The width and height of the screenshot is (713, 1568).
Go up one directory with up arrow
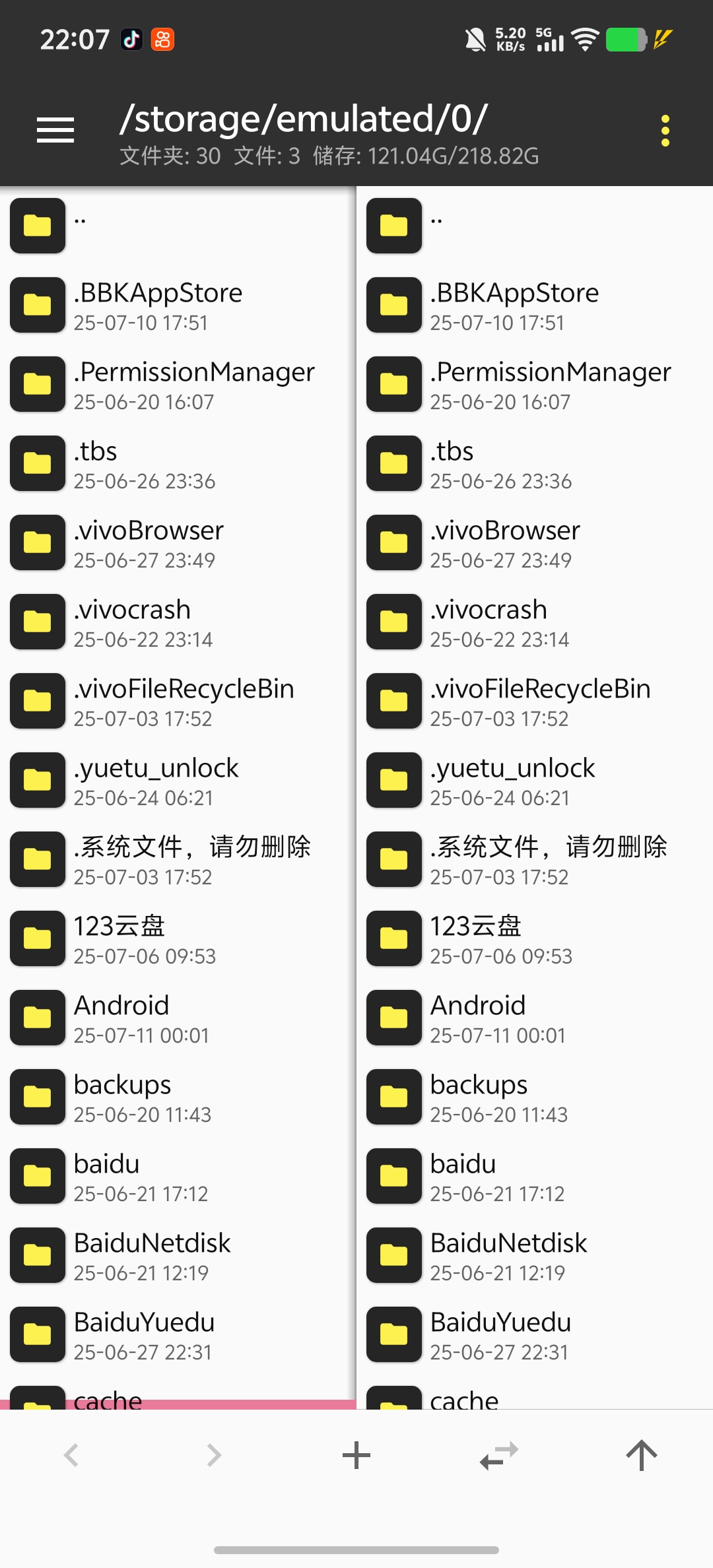tap(642, 1455)
